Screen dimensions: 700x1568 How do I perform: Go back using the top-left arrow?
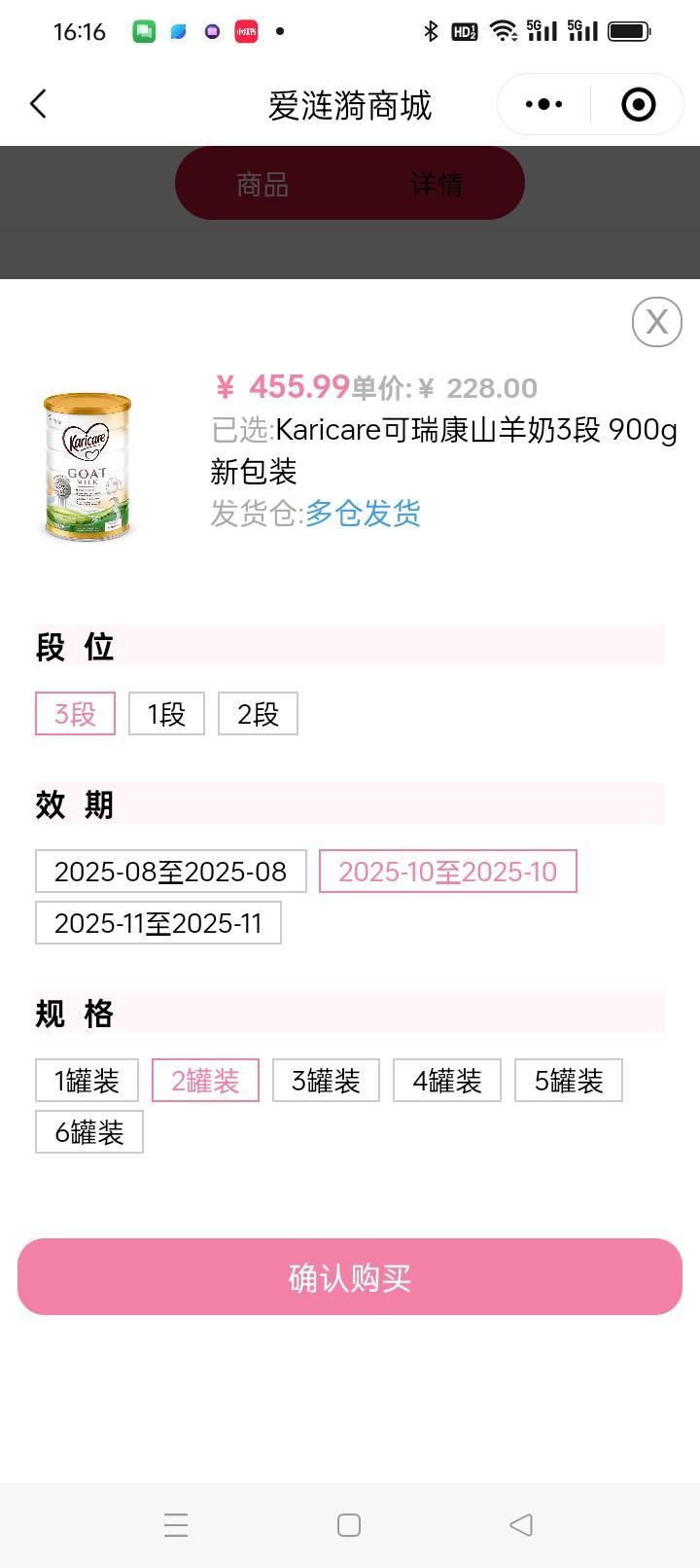[x=39, y=104]
